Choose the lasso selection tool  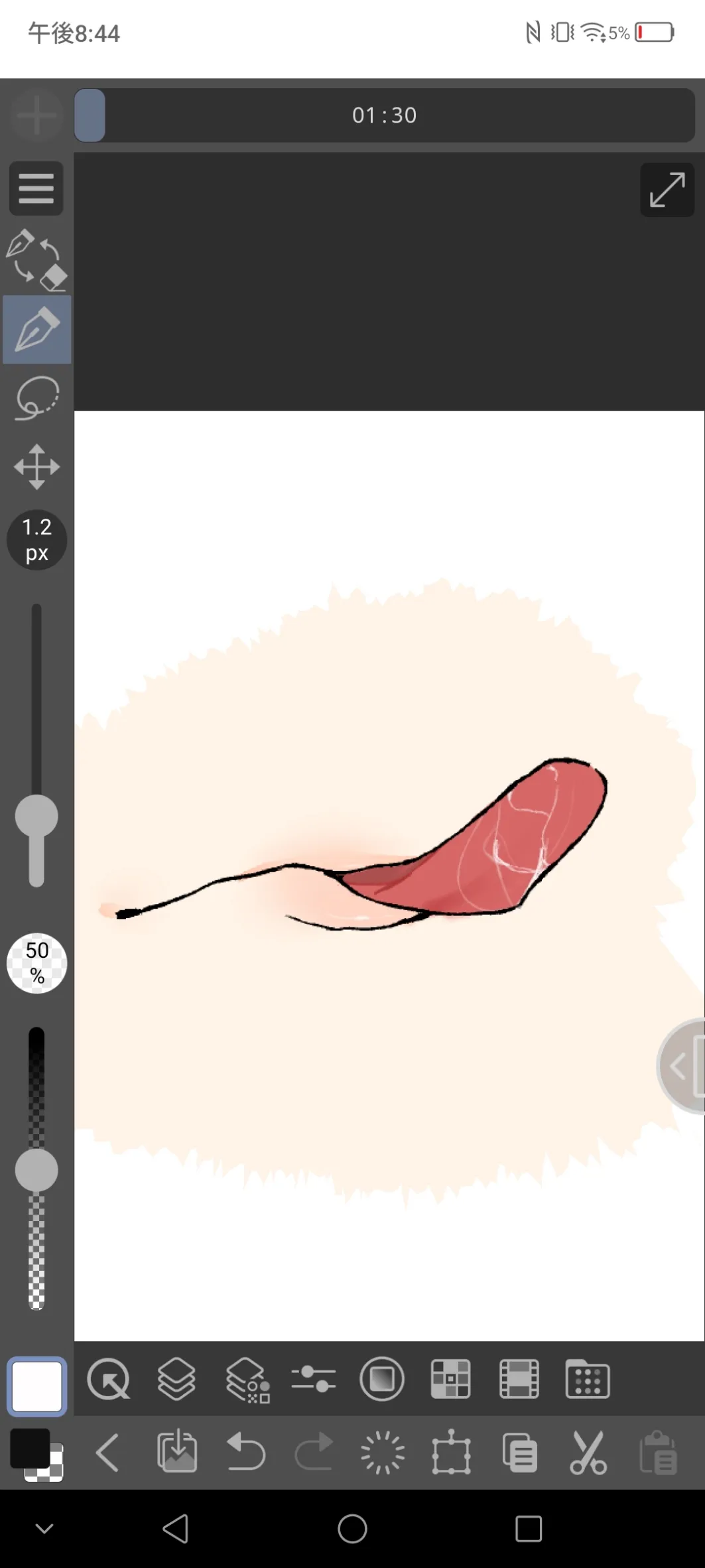pos(37,398)
